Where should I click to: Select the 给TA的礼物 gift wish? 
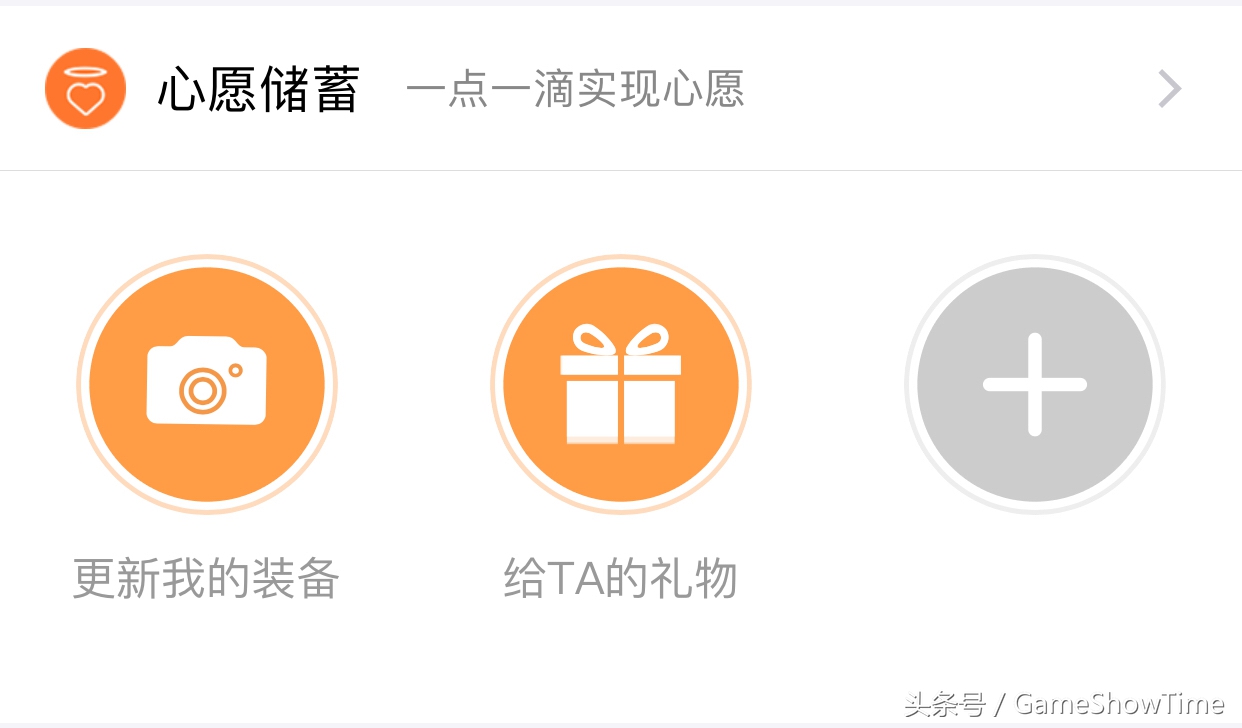pyautogui.click(x=620, y=385)
